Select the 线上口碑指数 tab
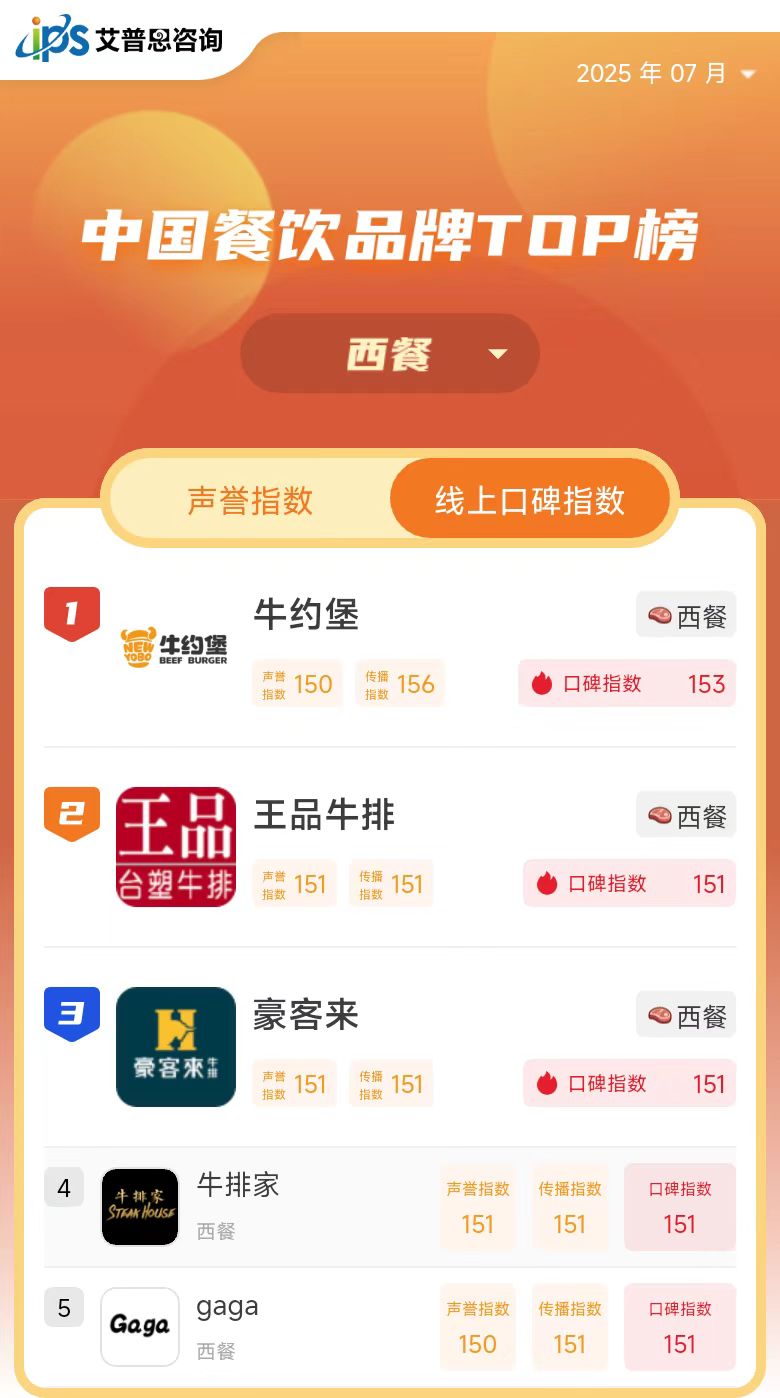 (x=529, y=500)
